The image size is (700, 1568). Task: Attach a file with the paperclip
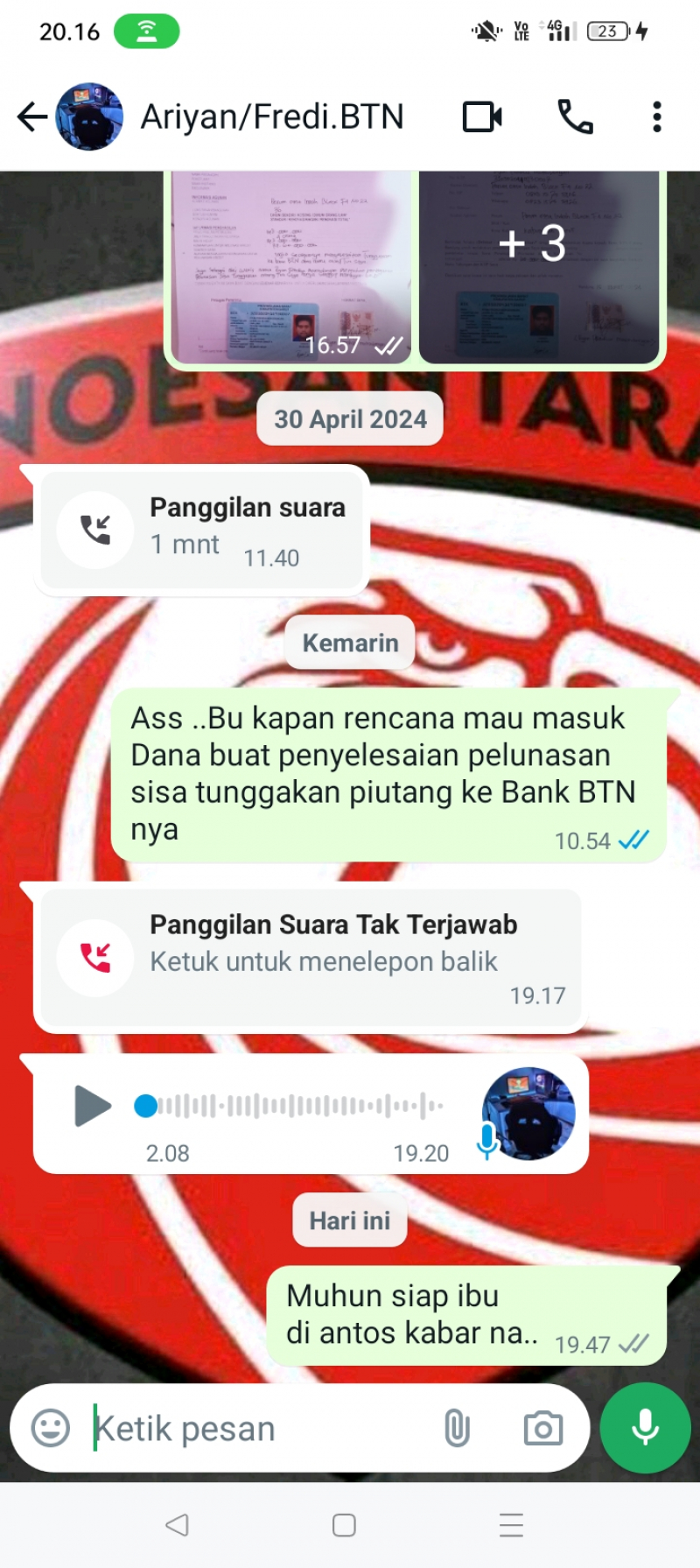456,1428
